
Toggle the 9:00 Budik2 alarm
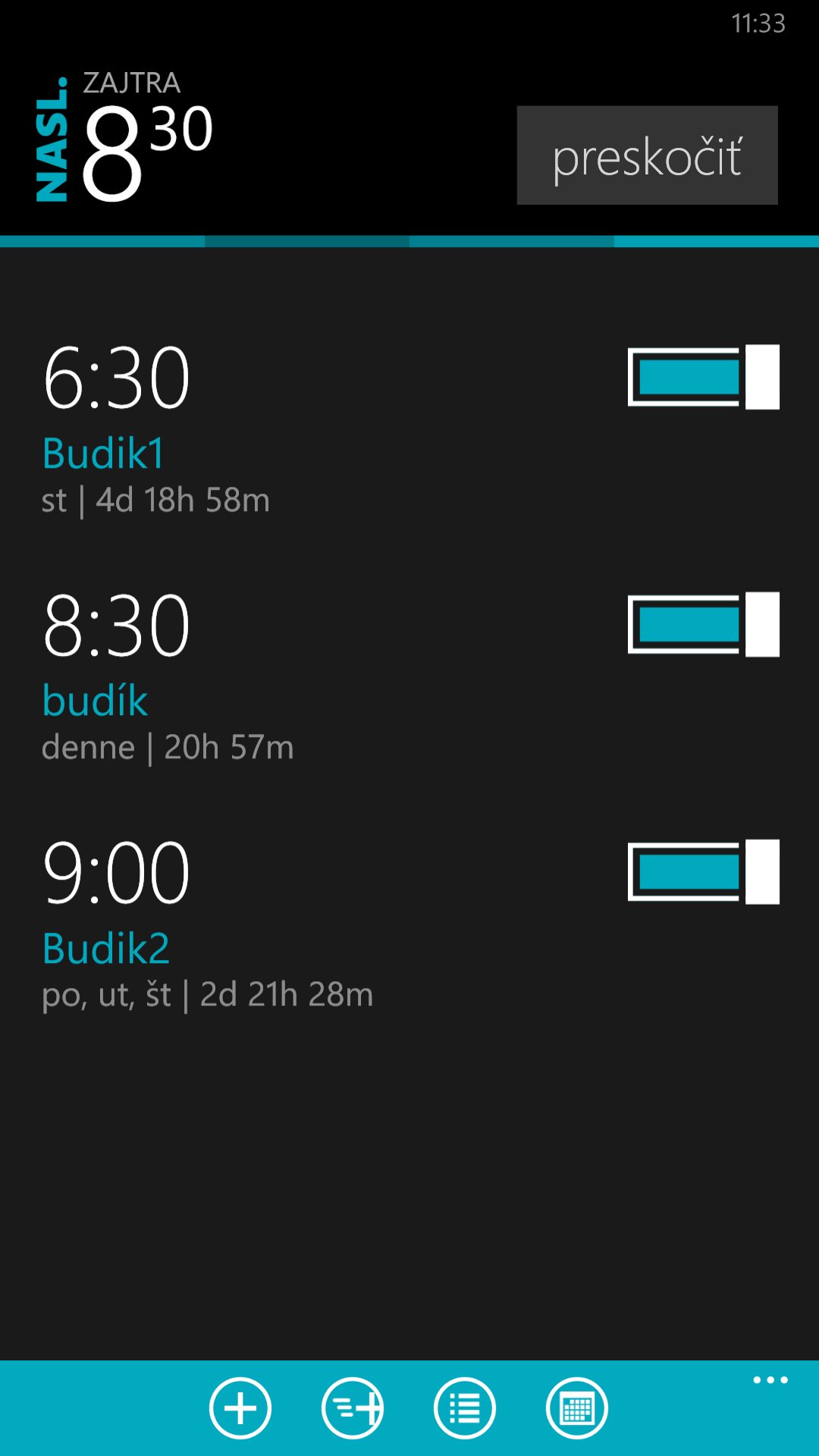(x=704, y=871)
